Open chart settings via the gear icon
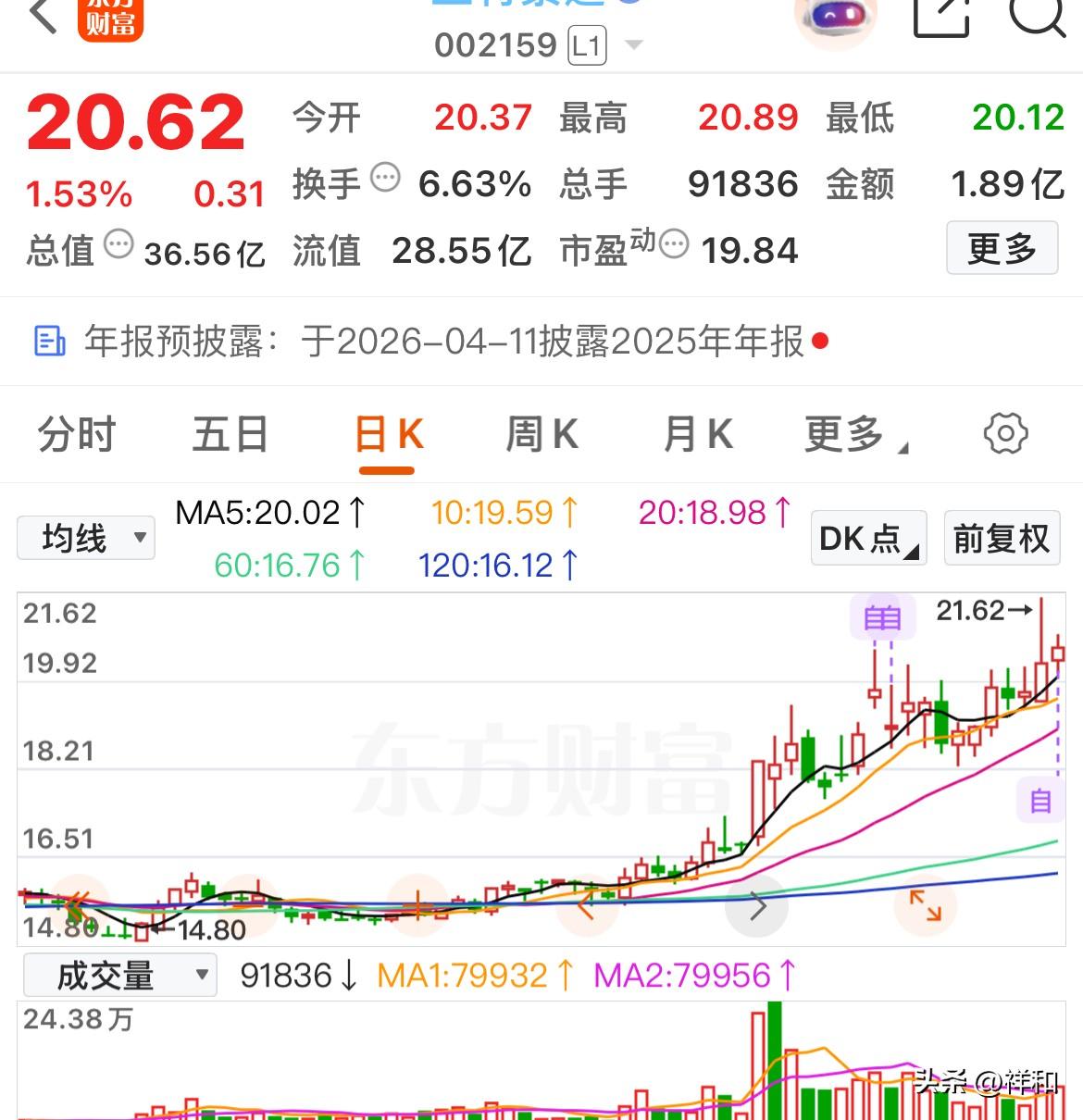The width and height of the screenshot is (1083, 1120). [1007, 434]
